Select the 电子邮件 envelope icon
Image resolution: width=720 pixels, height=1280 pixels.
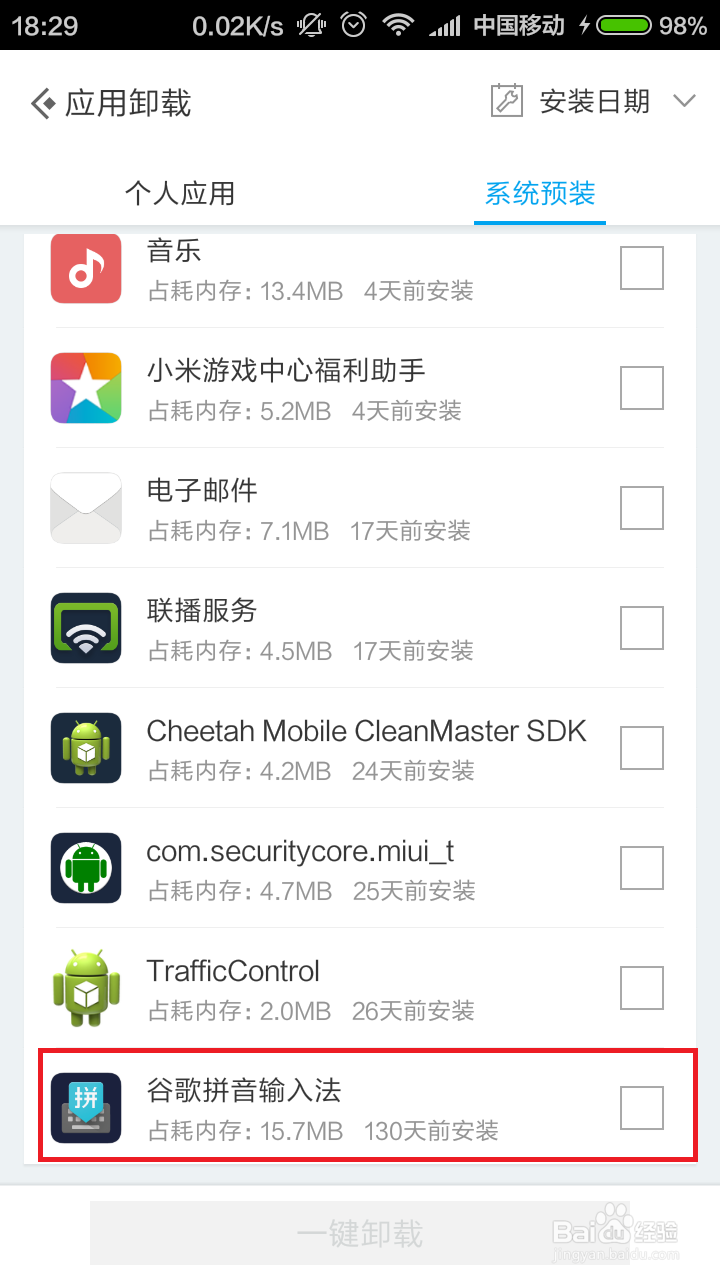pyautogui.click(x=86, y=508)
